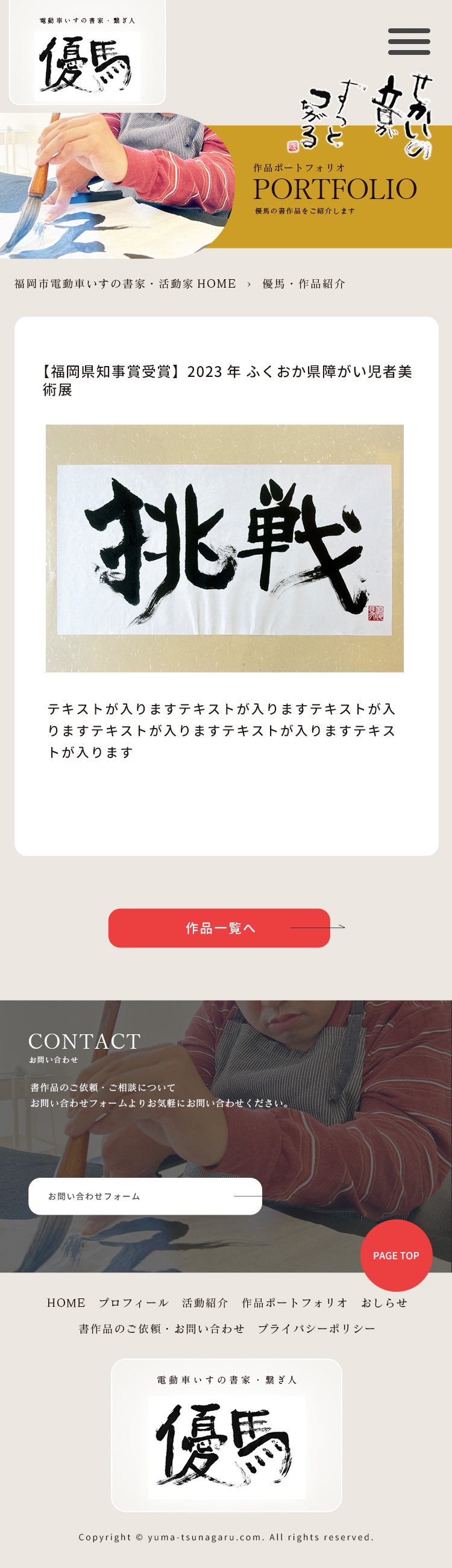View the プライバシーポリシー page
The height and width of the screenshot is (1568, 452).
click(316, 1329)
